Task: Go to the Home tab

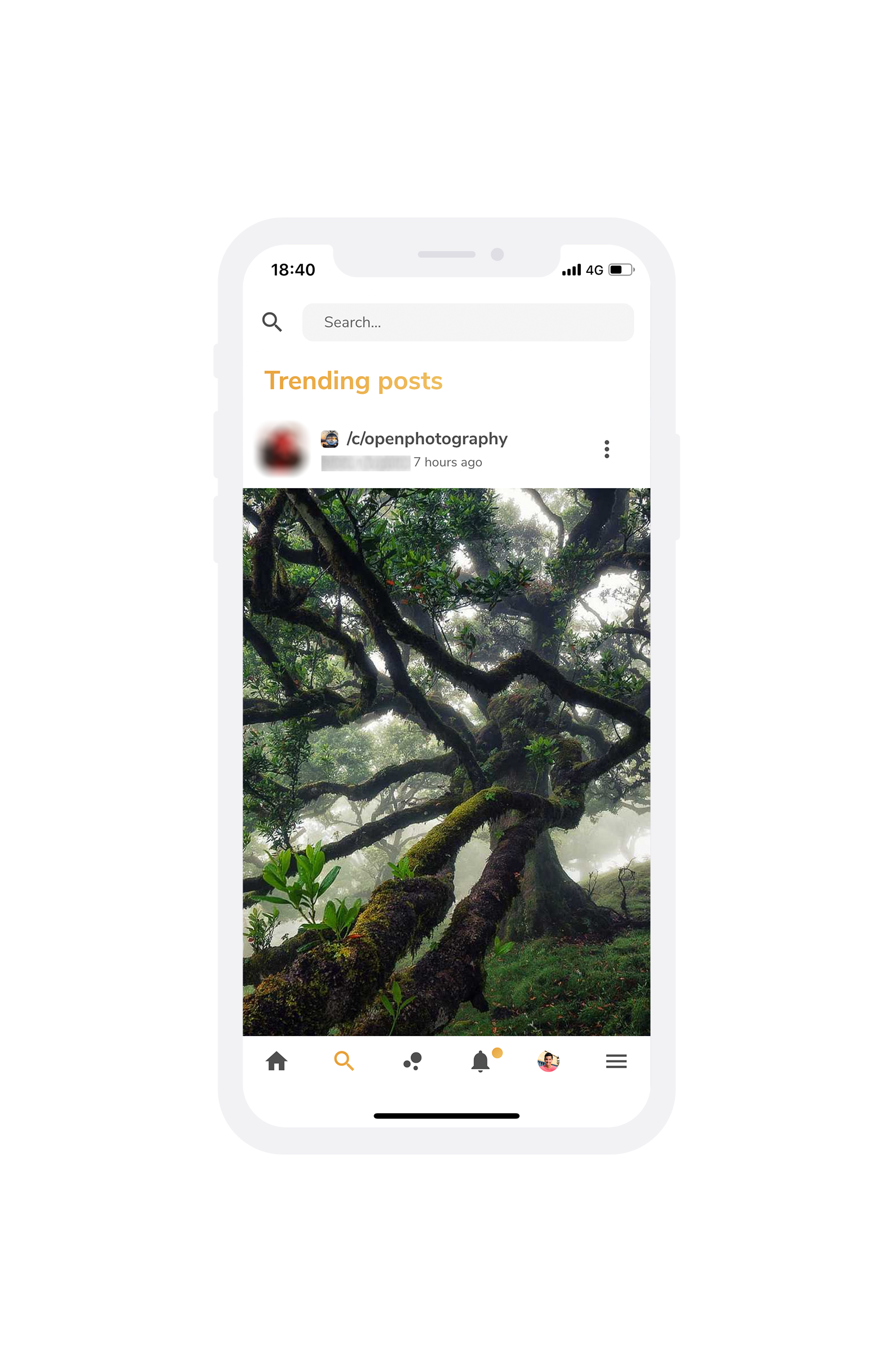Action: (x=276, y=1061)
